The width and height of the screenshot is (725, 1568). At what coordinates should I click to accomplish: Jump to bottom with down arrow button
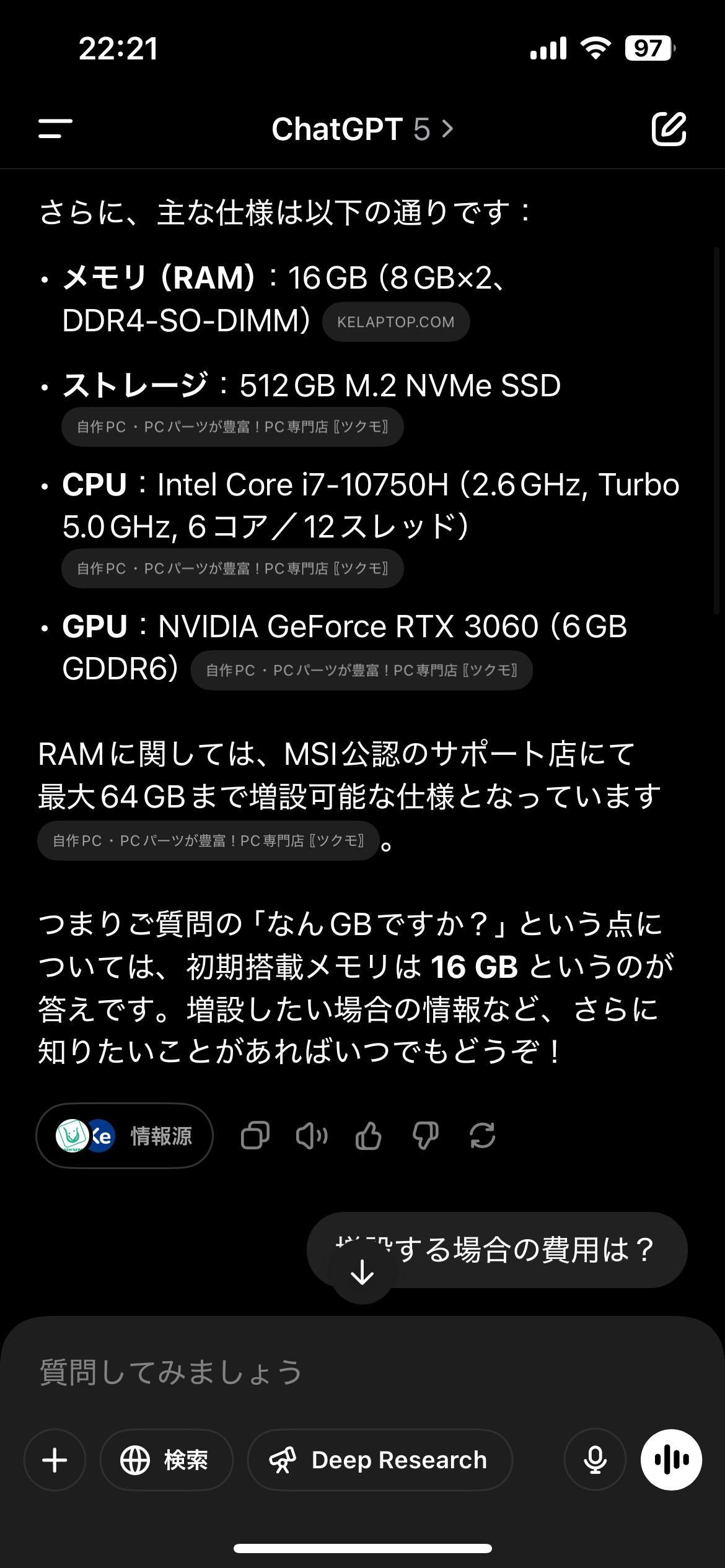pos(362,1273)
